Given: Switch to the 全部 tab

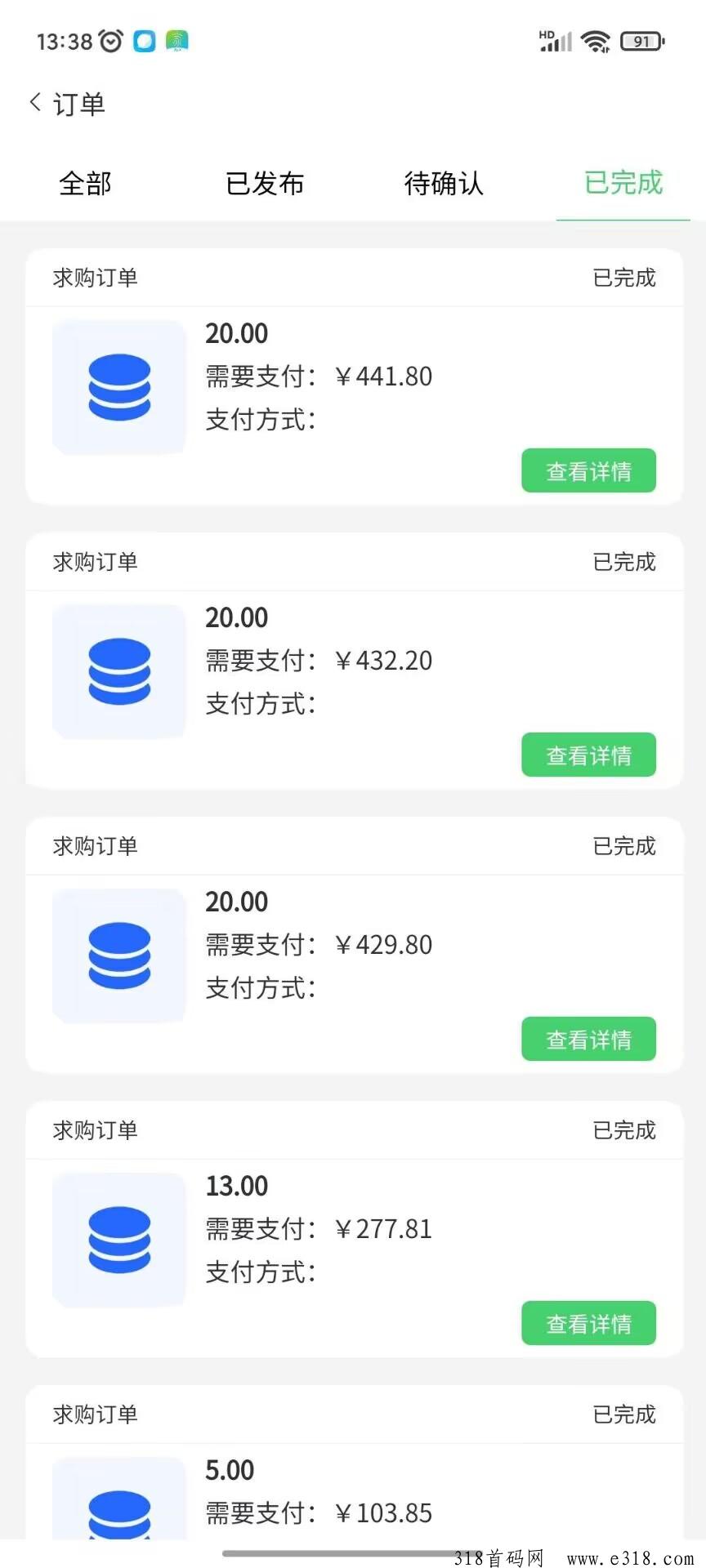Looking at the screenshot, I should tap(85, 184).
